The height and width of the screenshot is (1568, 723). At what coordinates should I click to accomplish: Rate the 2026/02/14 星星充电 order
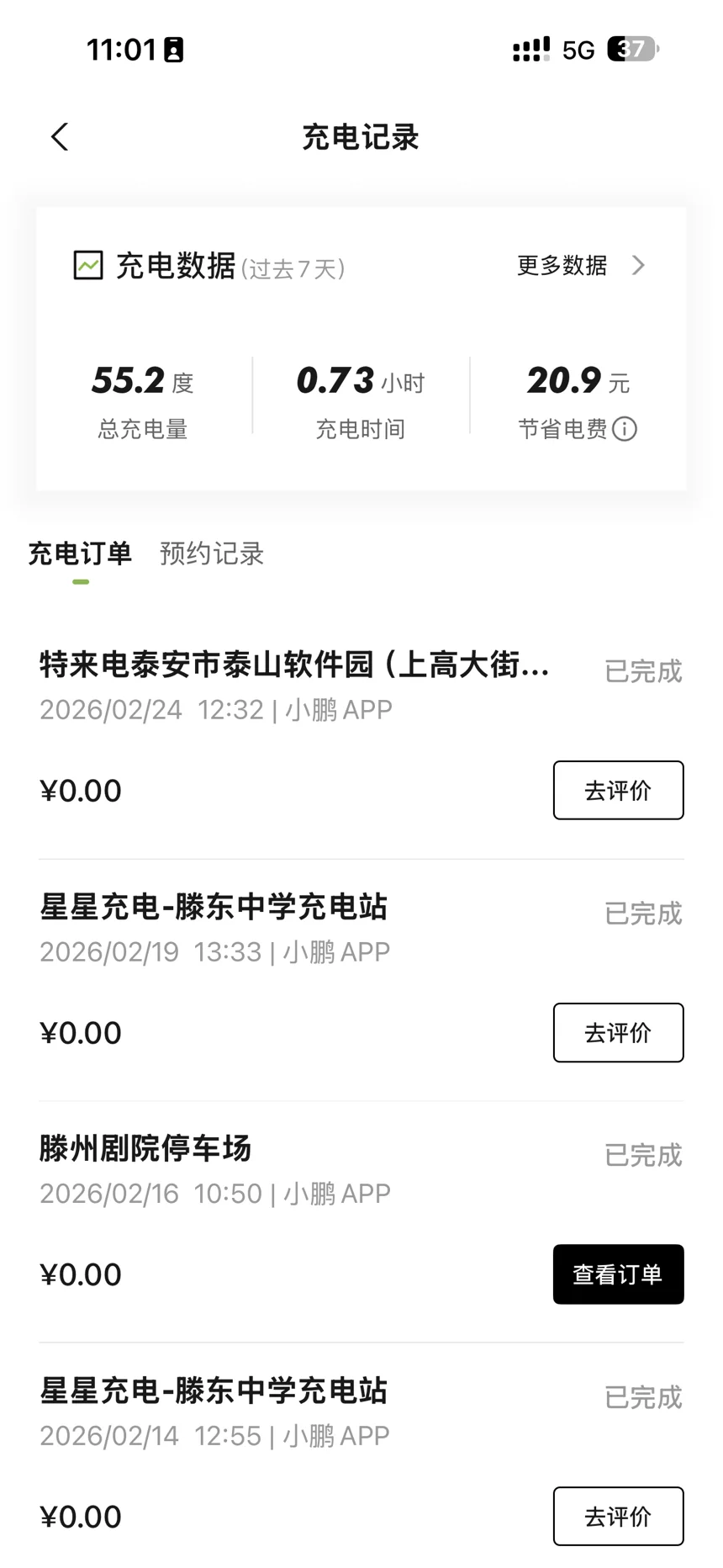(x=618, y=1516)
